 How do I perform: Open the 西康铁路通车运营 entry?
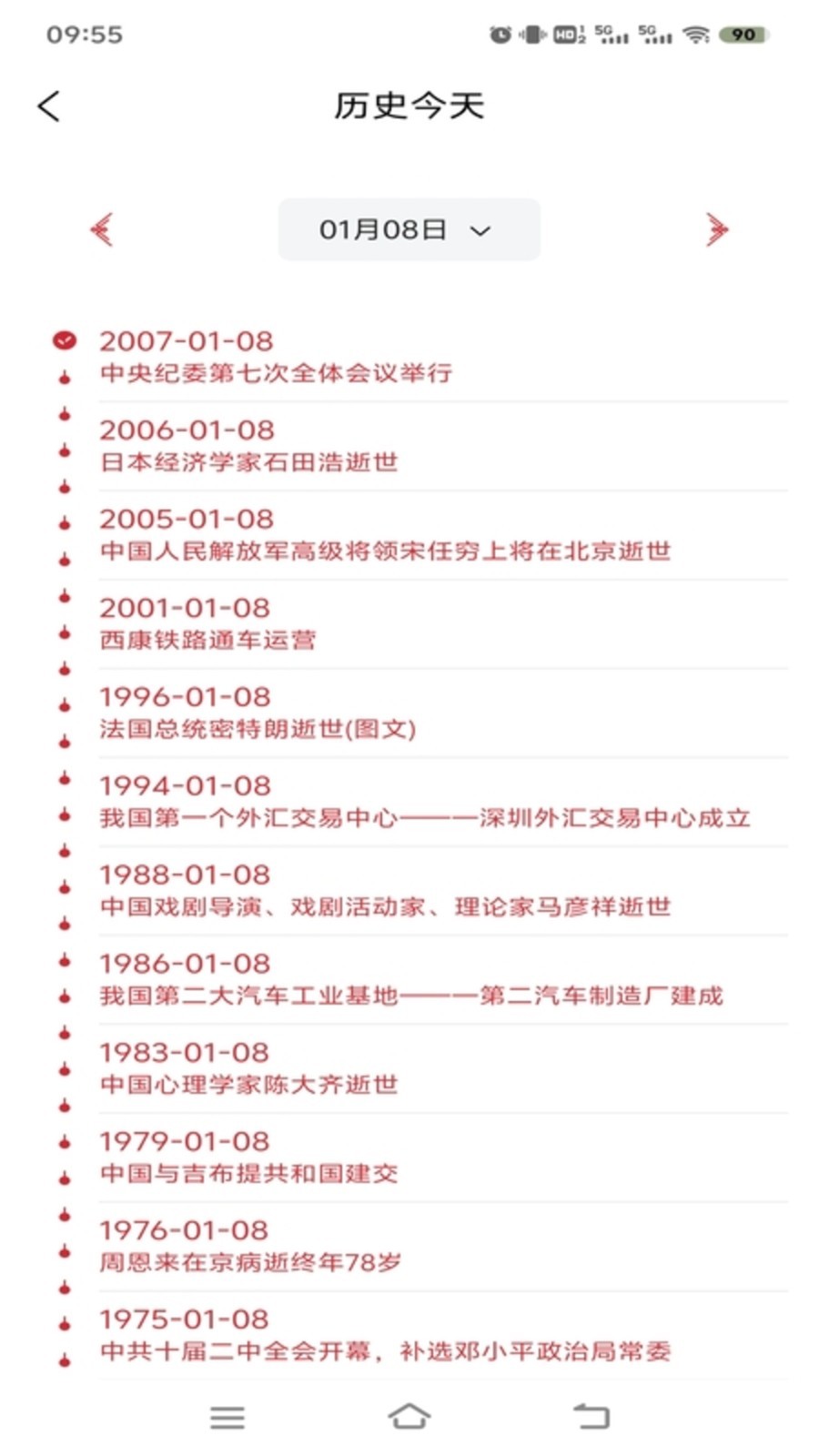tap(443, 623)
